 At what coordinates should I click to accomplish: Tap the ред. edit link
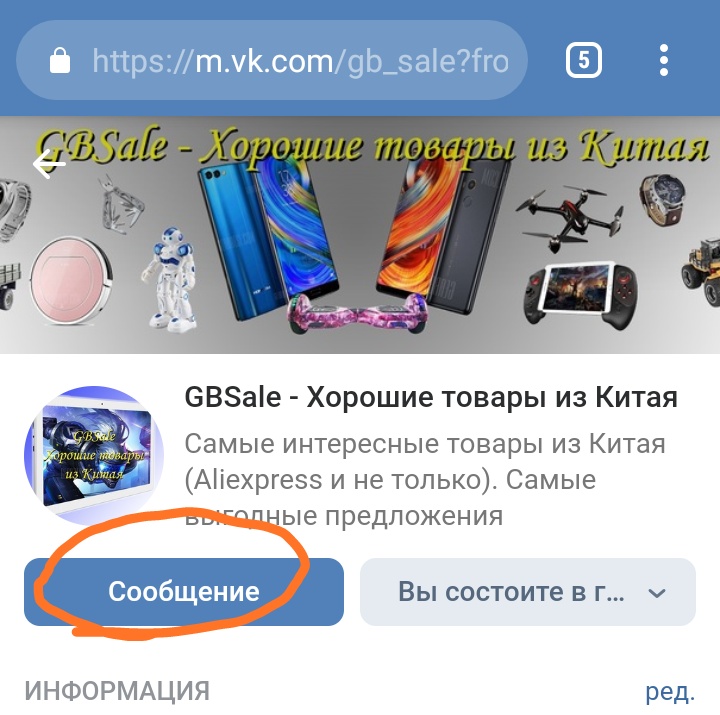(669, 690)
